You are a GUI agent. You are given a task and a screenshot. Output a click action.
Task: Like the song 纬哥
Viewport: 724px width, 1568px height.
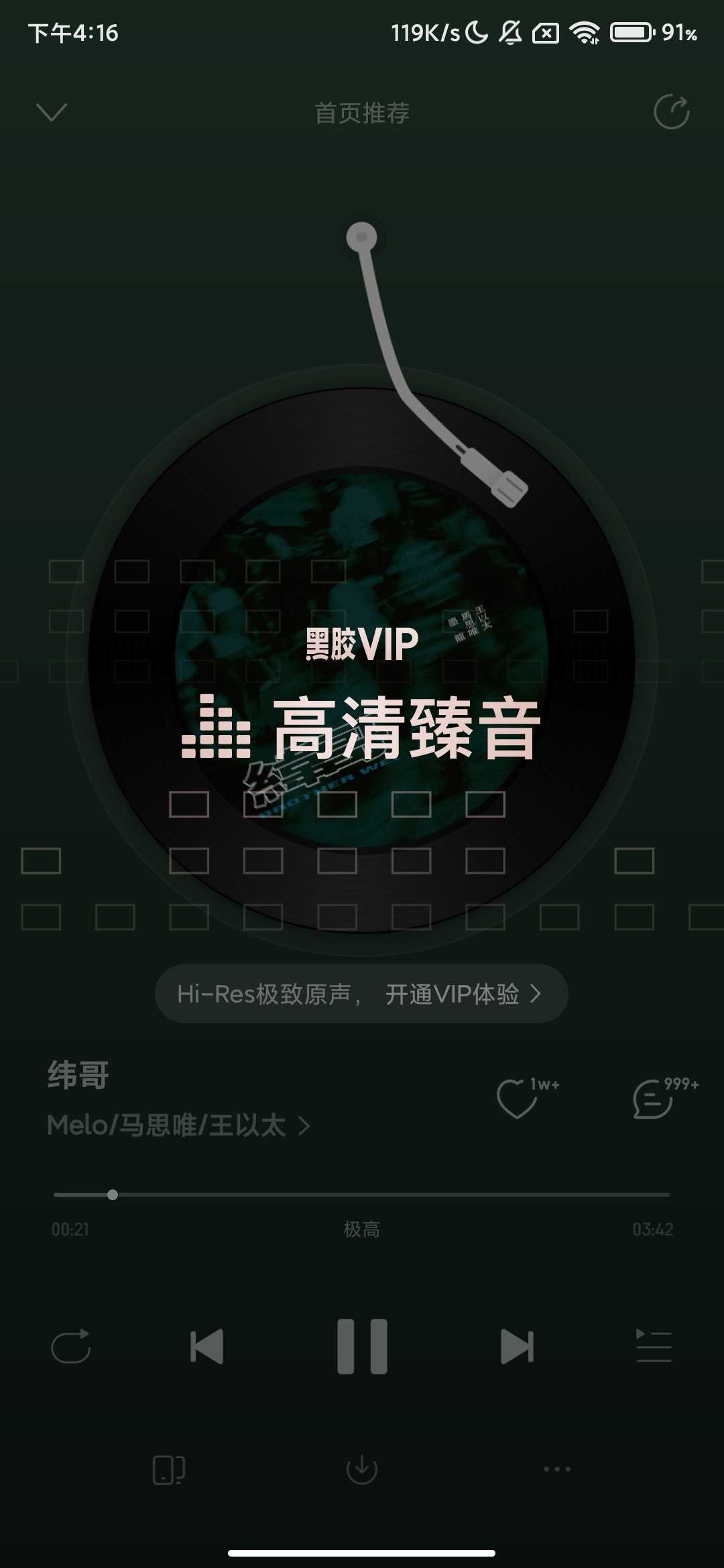[x=518, y=1099]
